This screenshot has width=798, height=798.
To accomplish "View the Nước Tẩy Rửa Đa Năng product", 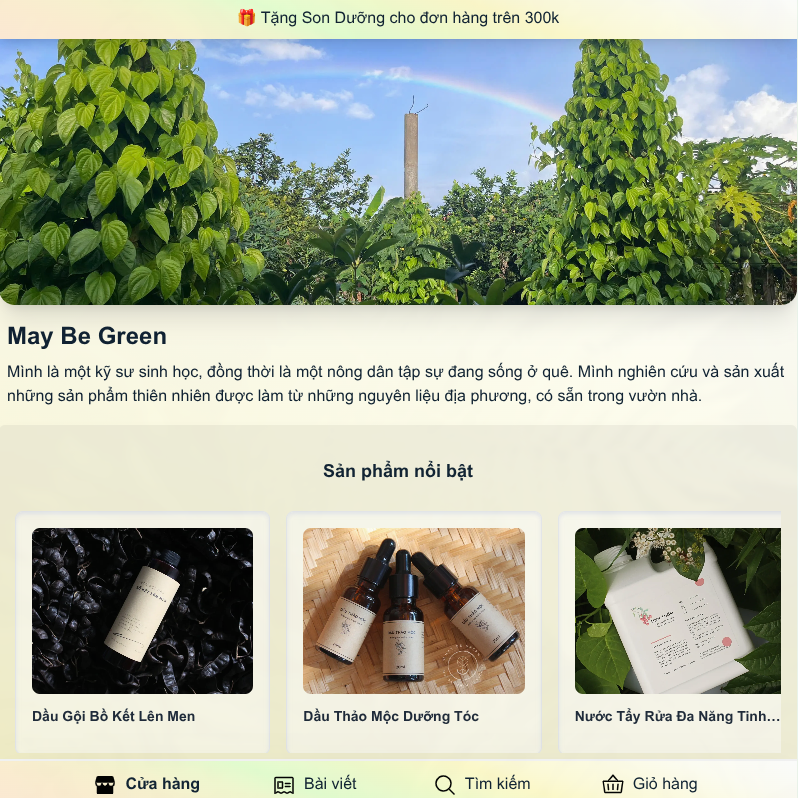I will coord(677,630).
